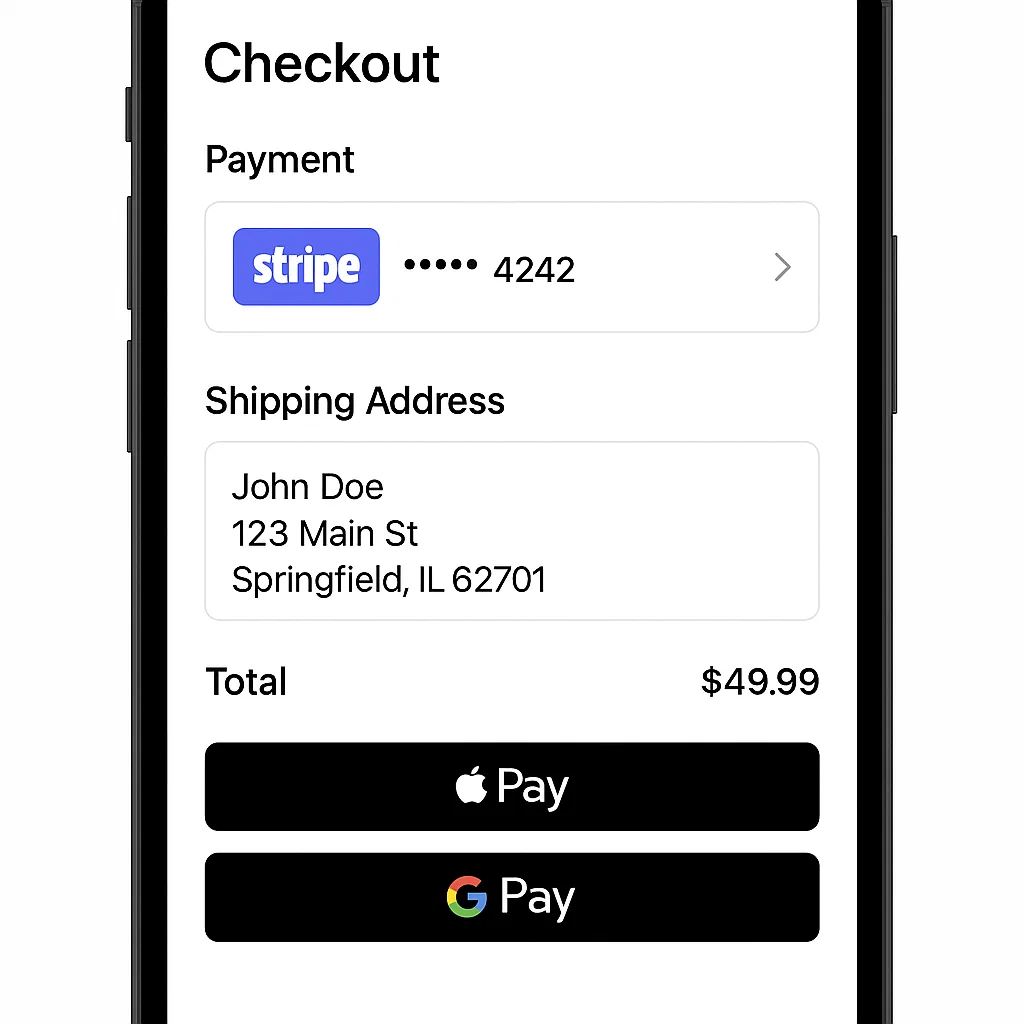Check out using the Google Pay button
The image size is (1024, 1024).
tap(511, 897)
